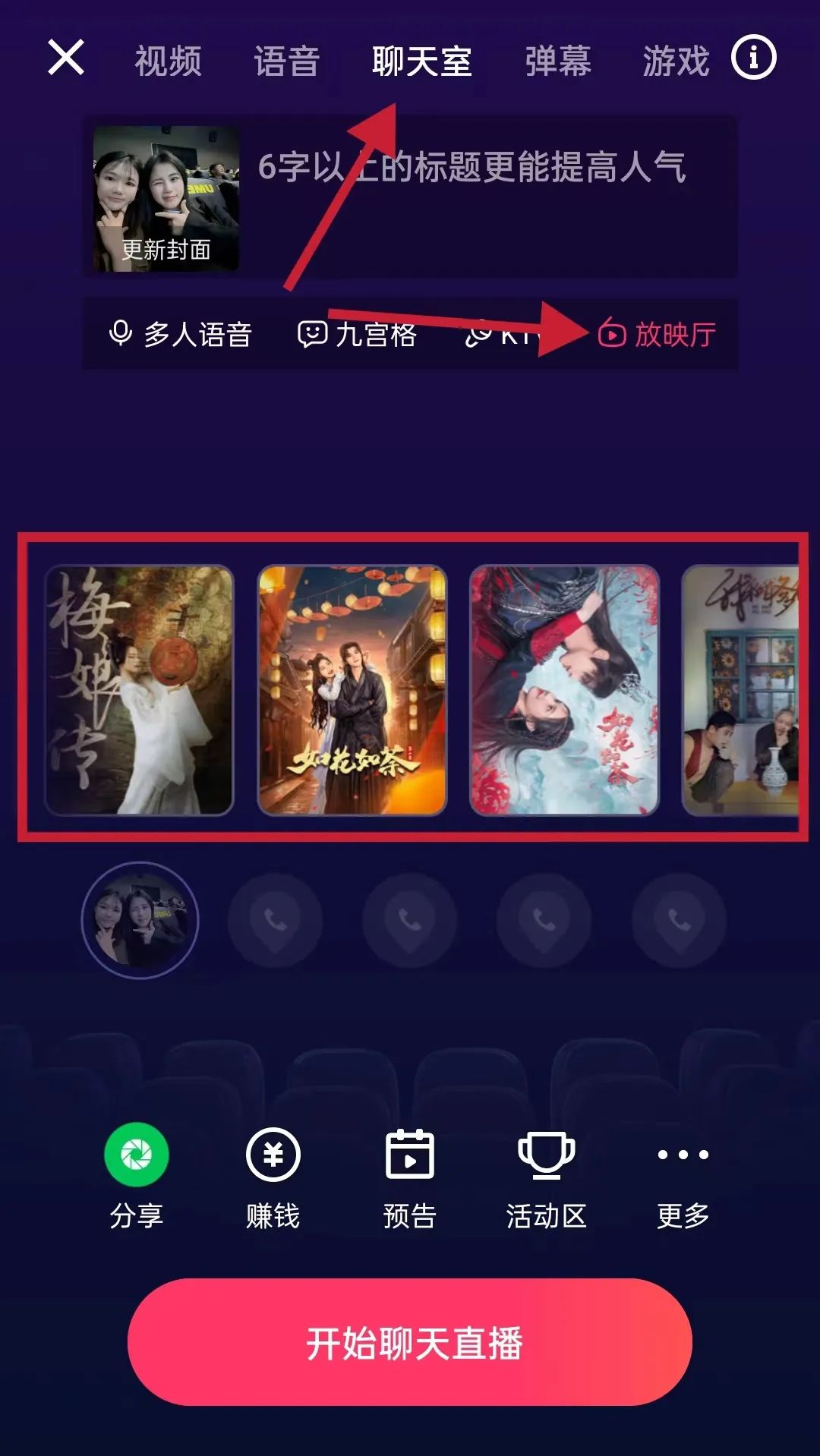Open the 预告 schedule

tap(410, 1155)
